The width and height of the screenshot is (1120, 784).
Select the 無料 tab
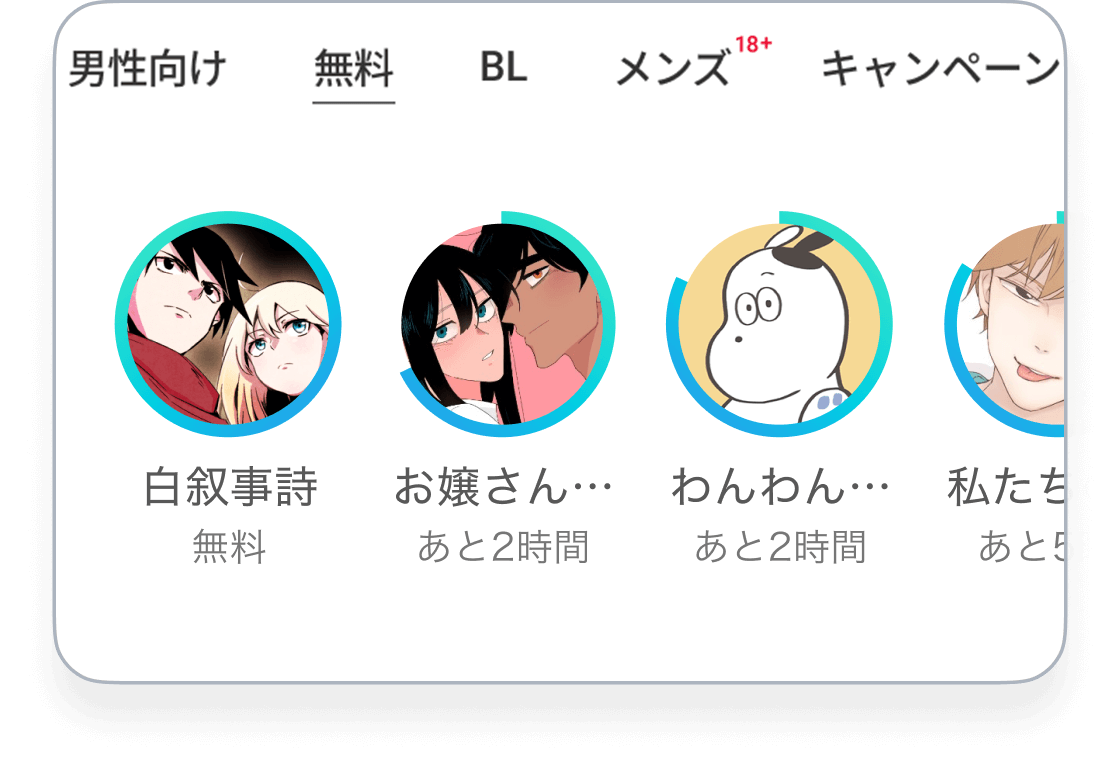click(x=353, y=70)
